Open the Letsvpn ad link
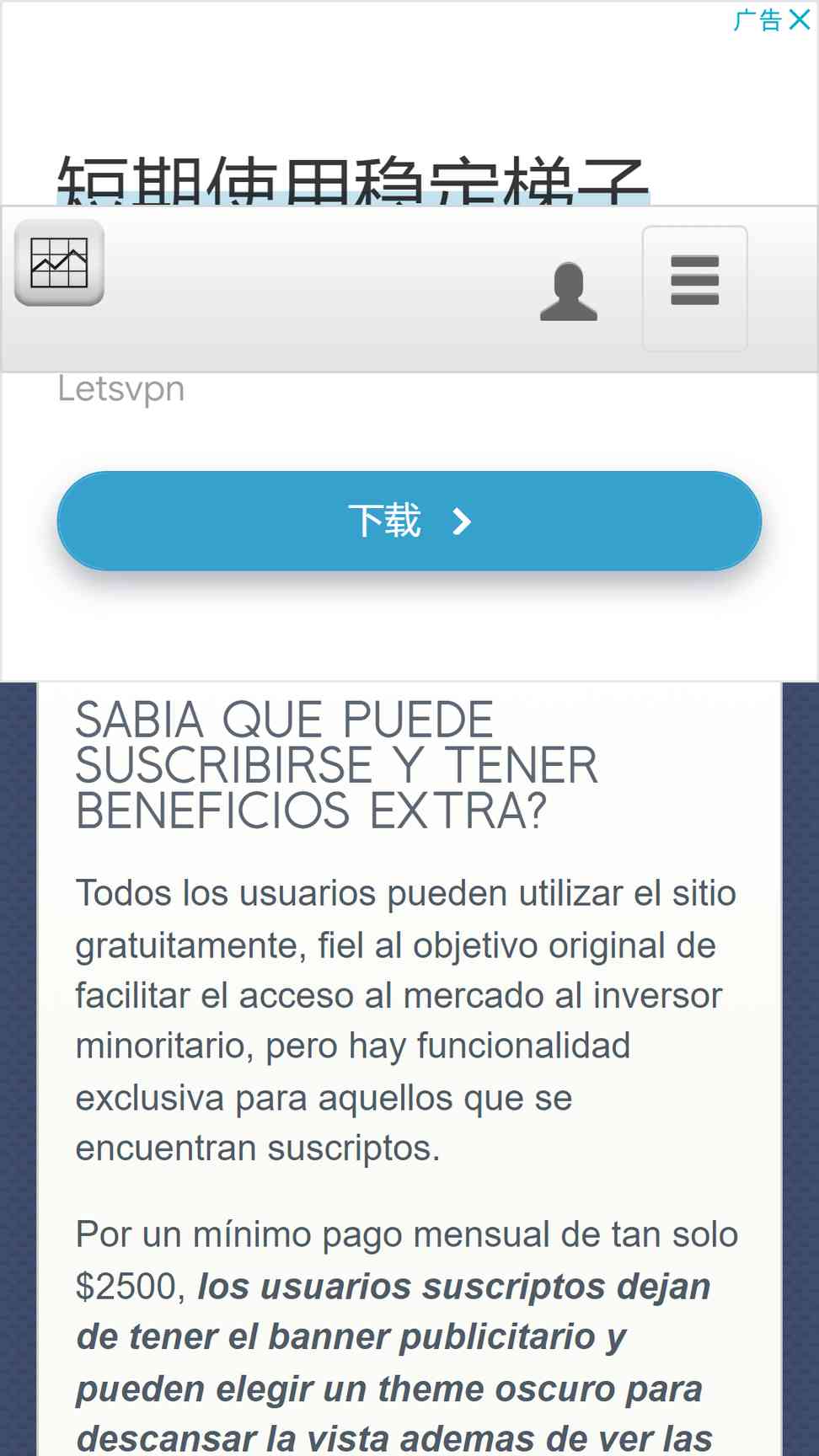The width and height of the screenshot is (819, 1456). tap(121, 389)
